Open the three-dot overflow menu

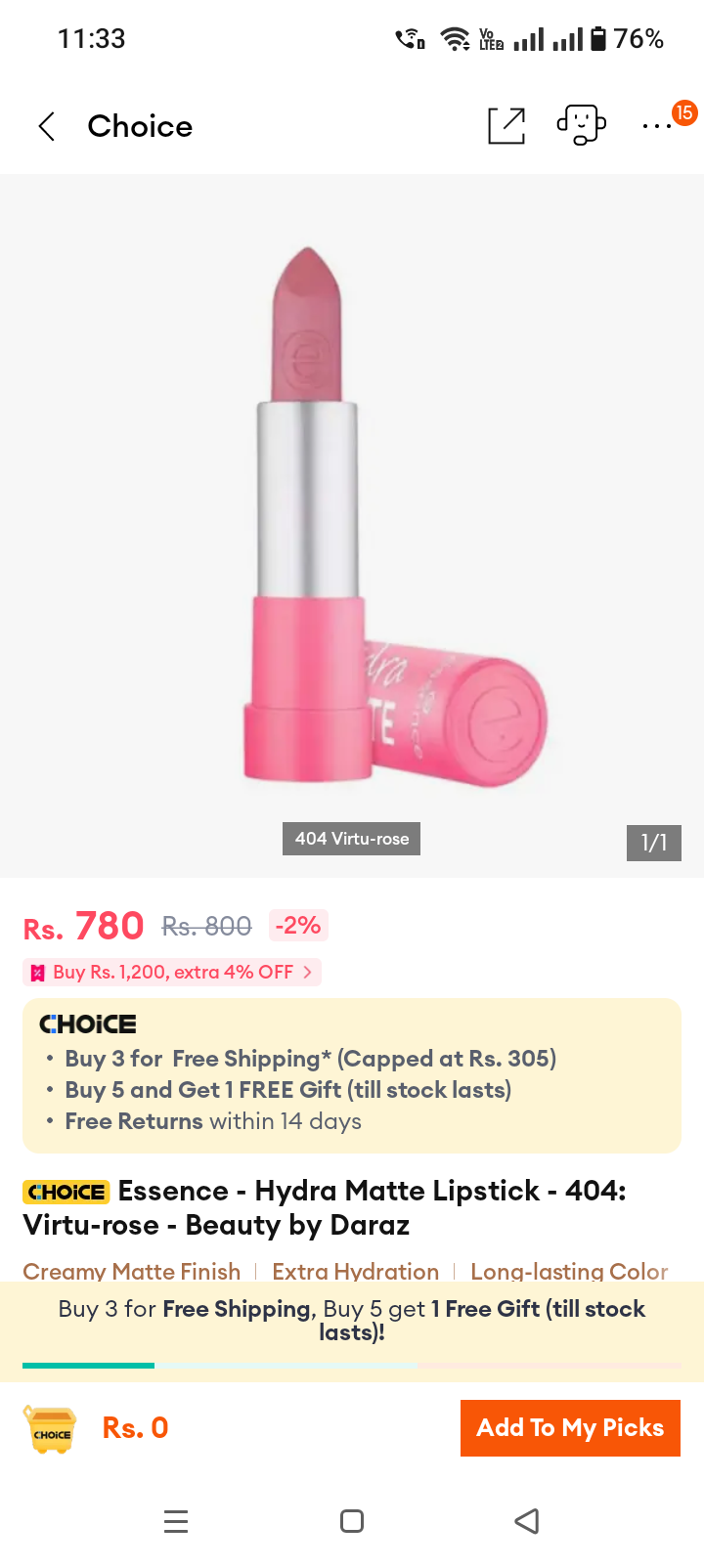tap(657, 126)
